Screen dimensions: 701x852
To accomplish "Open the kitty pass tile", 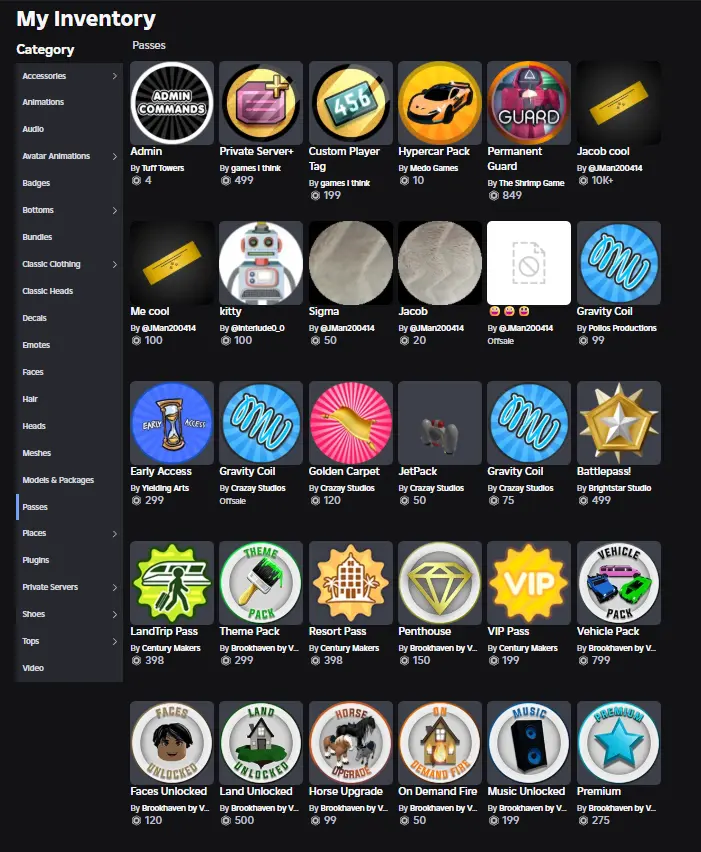I will point(261,263).
